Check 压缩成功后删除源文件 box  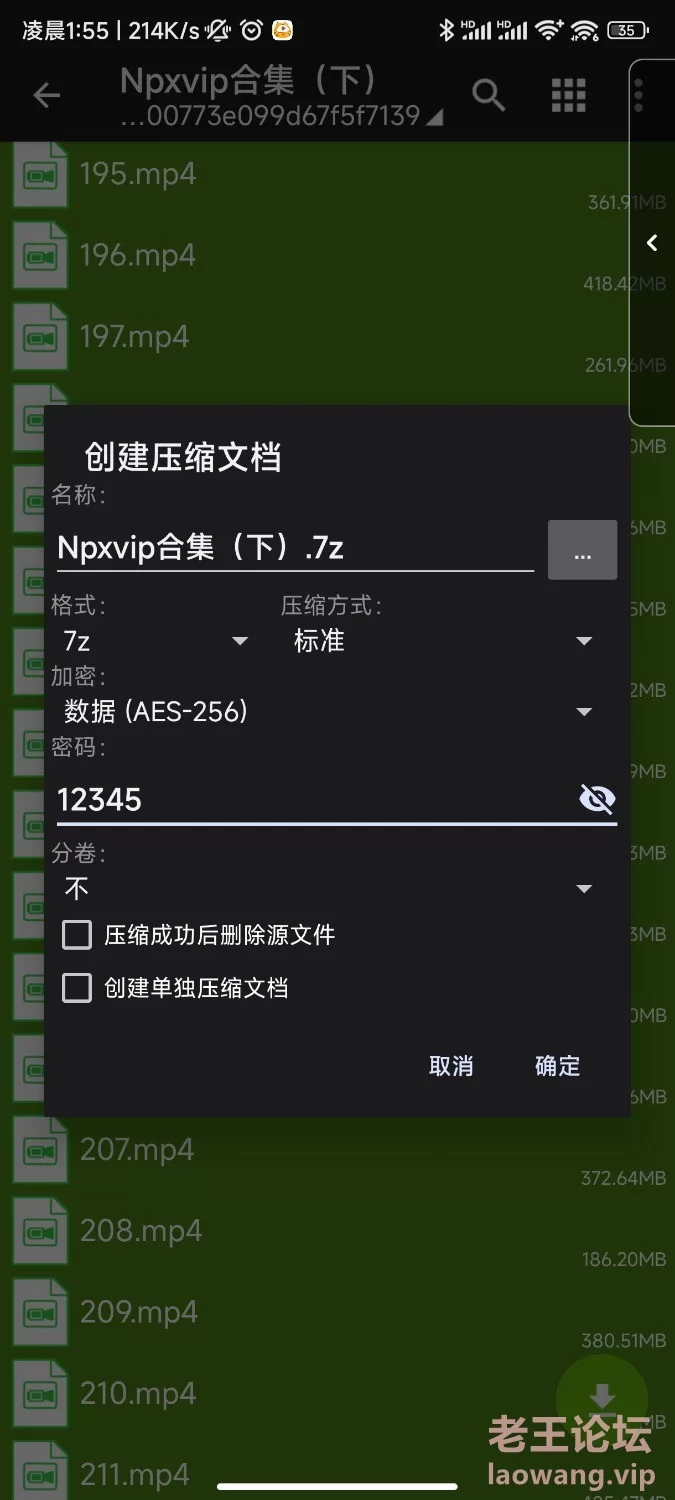(77, 935)
